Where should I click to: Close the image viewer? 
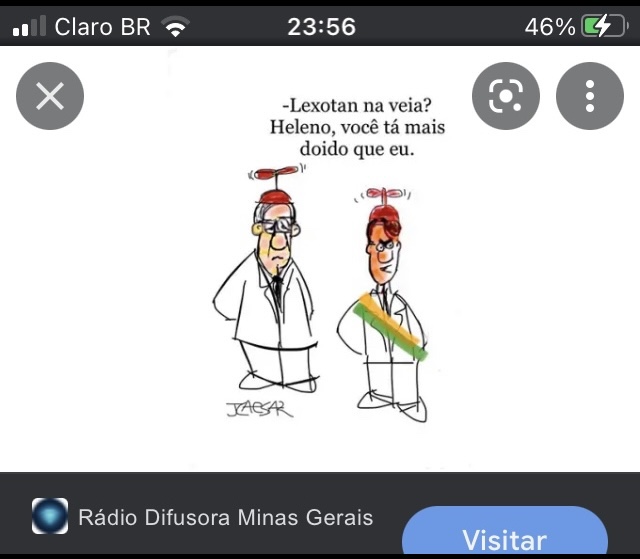pyautogui.click(x=50, y=96)
